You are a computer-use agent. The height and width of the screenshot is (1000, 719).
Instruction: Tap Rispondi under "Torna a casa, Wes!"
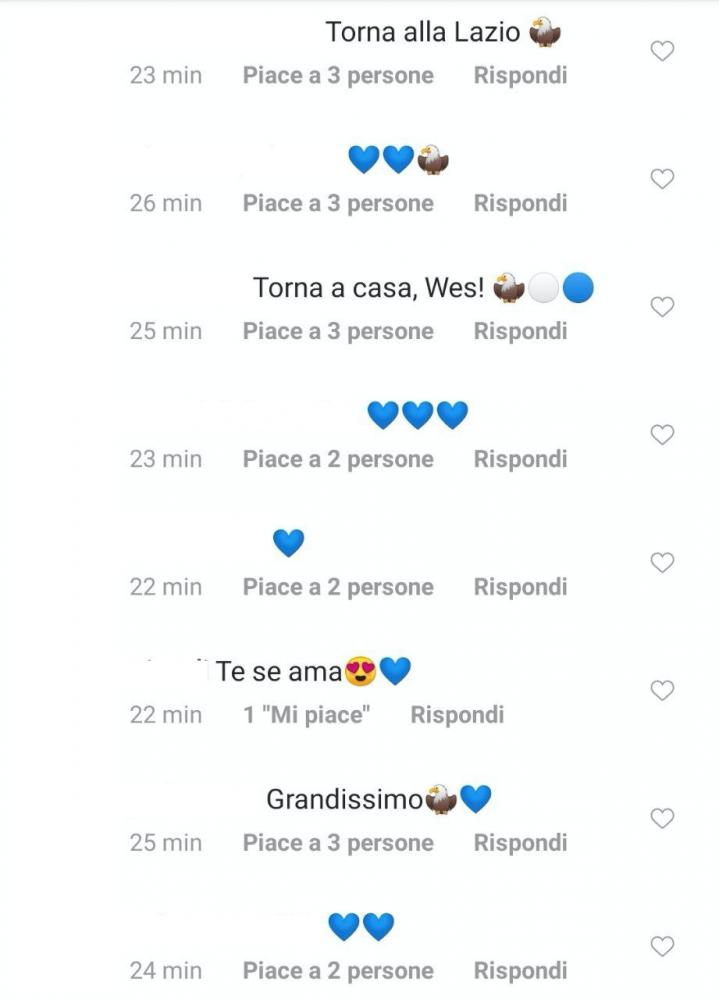click(x=520, y=331)
